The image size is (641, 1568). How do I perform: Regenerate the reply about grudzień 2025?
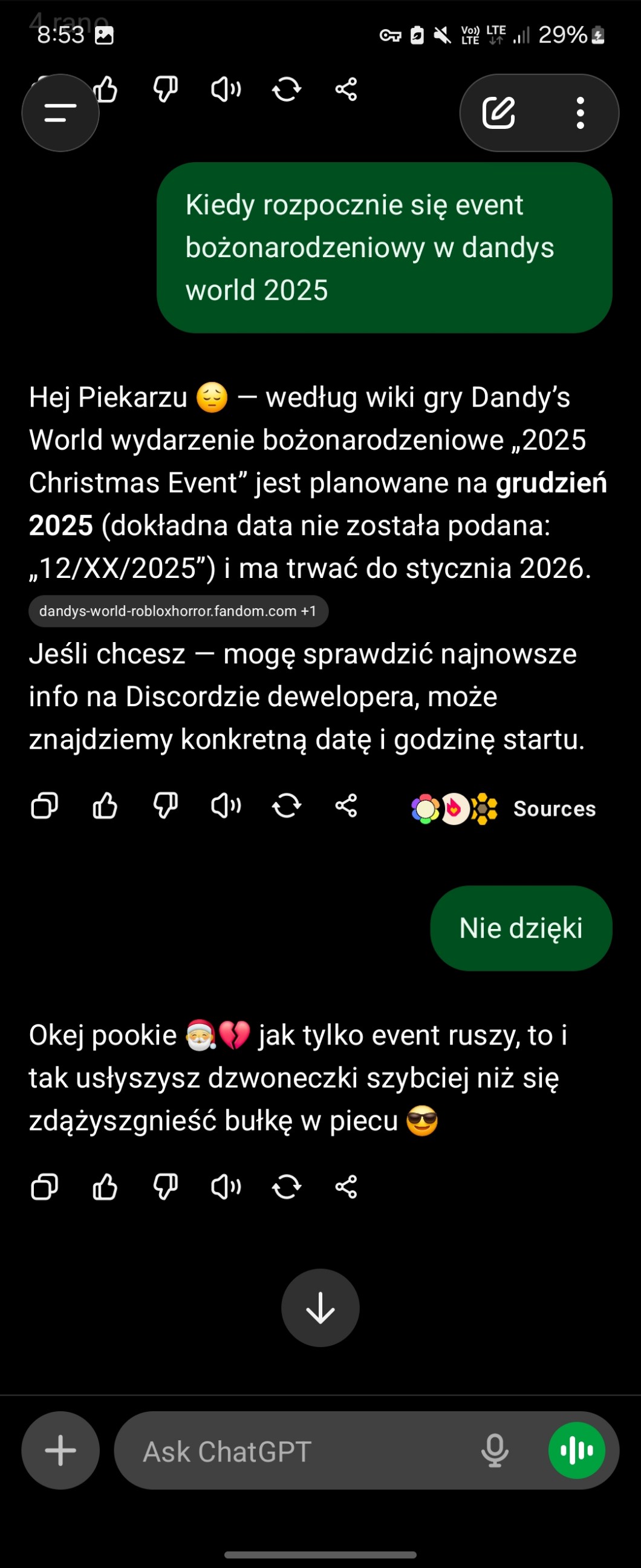coord(286,806)
